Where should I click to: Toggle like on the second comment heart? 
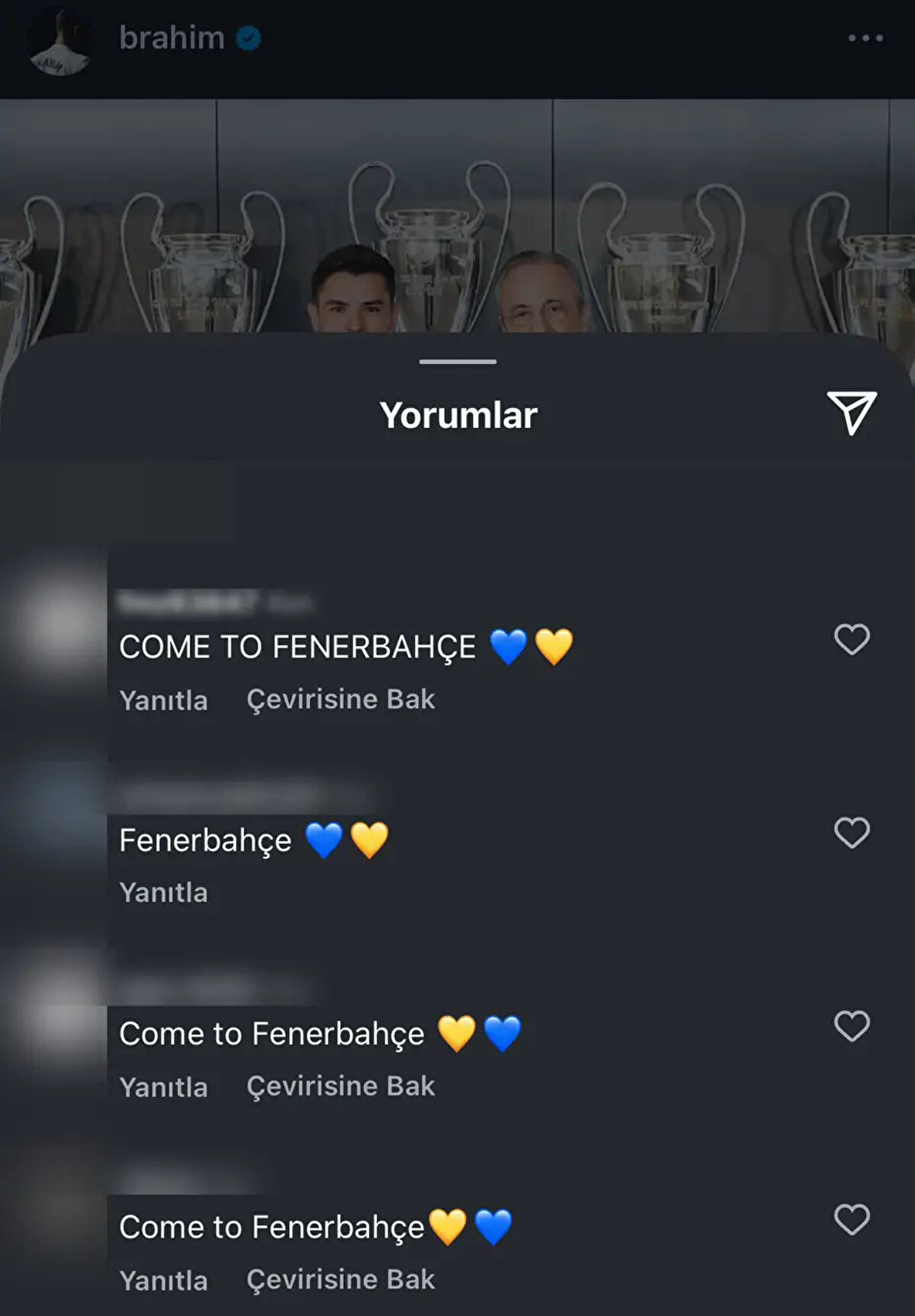click(850, 831)
